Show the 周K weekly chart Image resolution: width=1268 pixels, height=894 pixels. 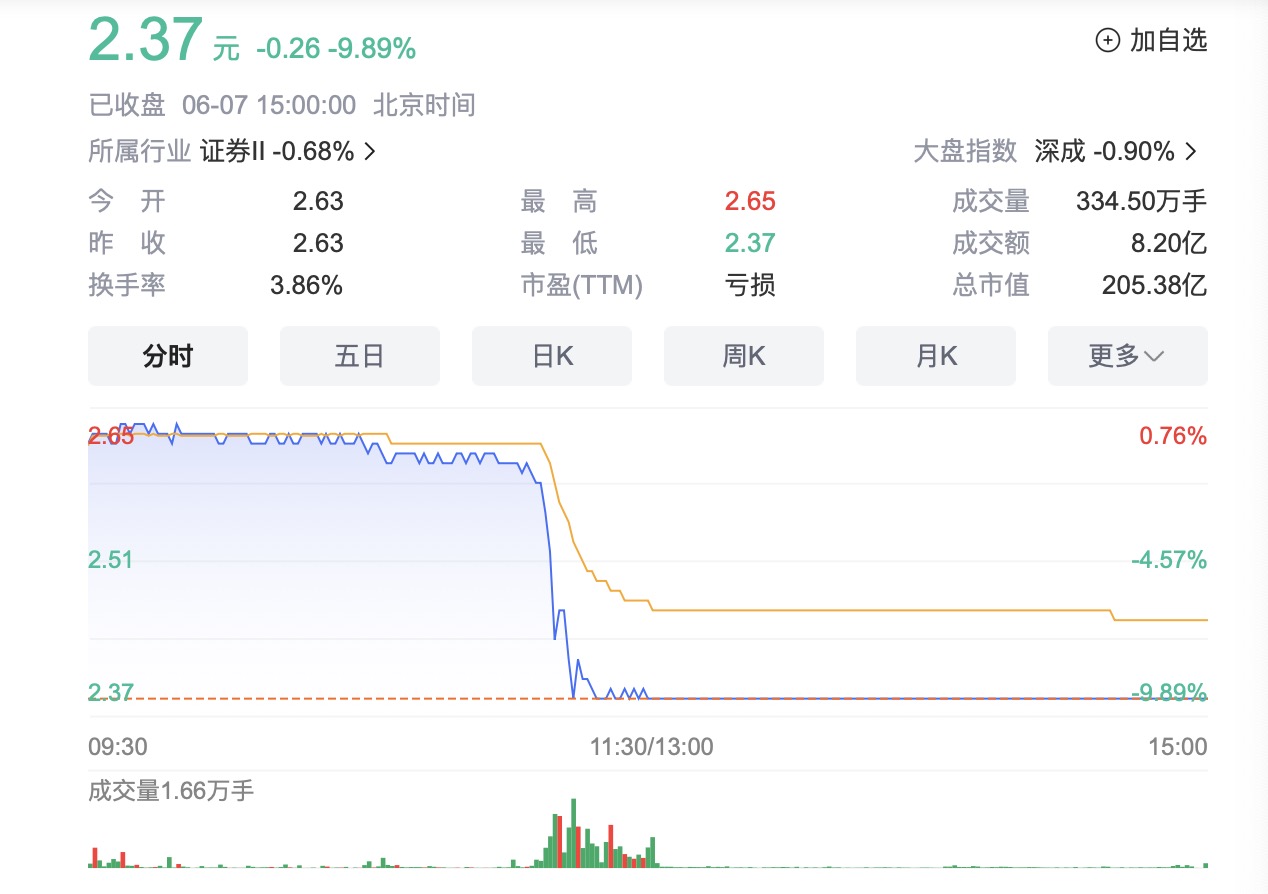743,356
